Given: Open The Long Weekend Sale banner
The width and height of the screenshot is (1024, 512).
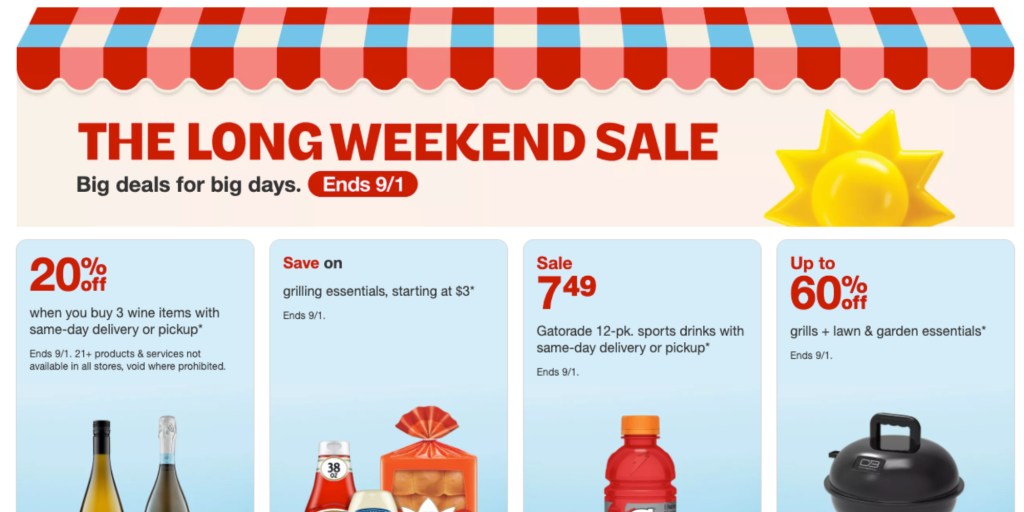Looking at the screenshot, I should tap(397, 143).
